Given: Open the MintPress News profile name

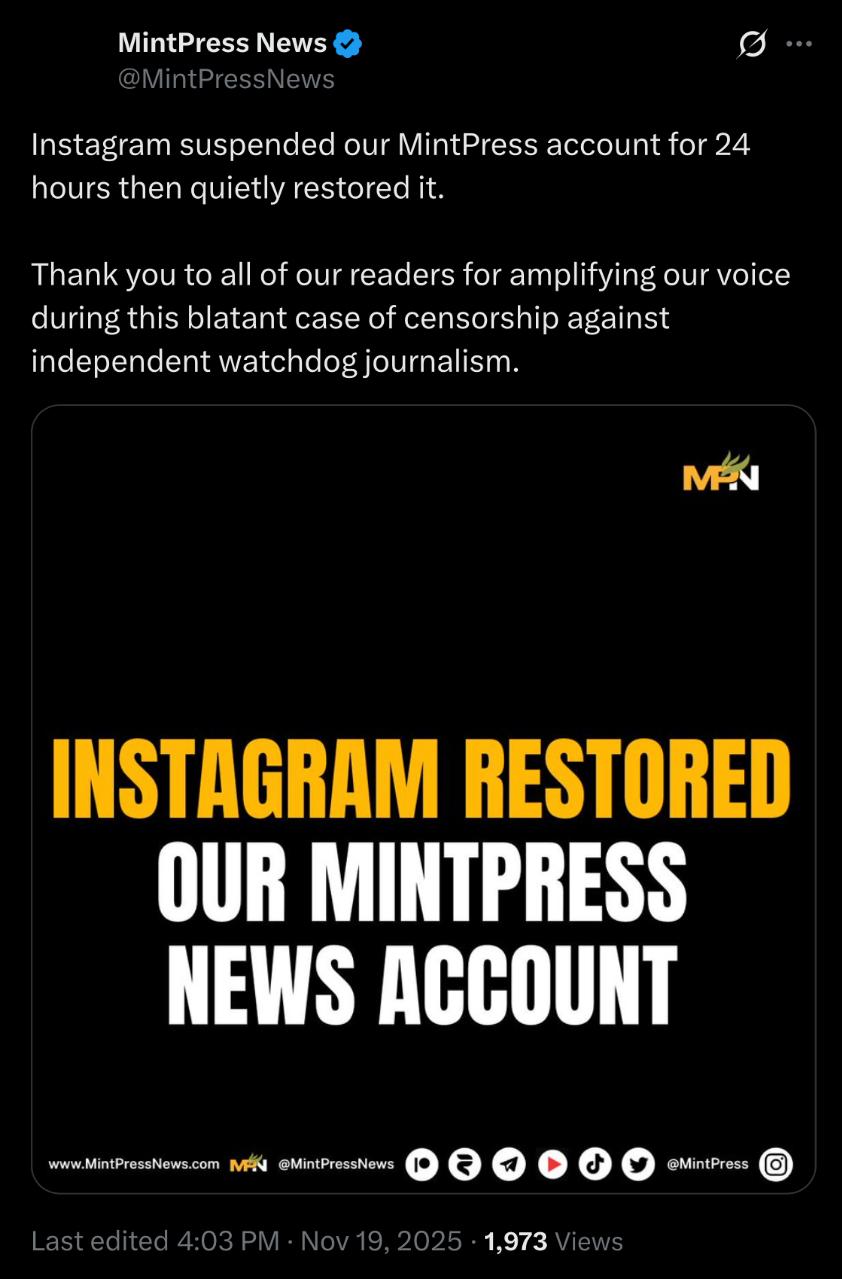Looking at the screenshot, I should point(222,43).
